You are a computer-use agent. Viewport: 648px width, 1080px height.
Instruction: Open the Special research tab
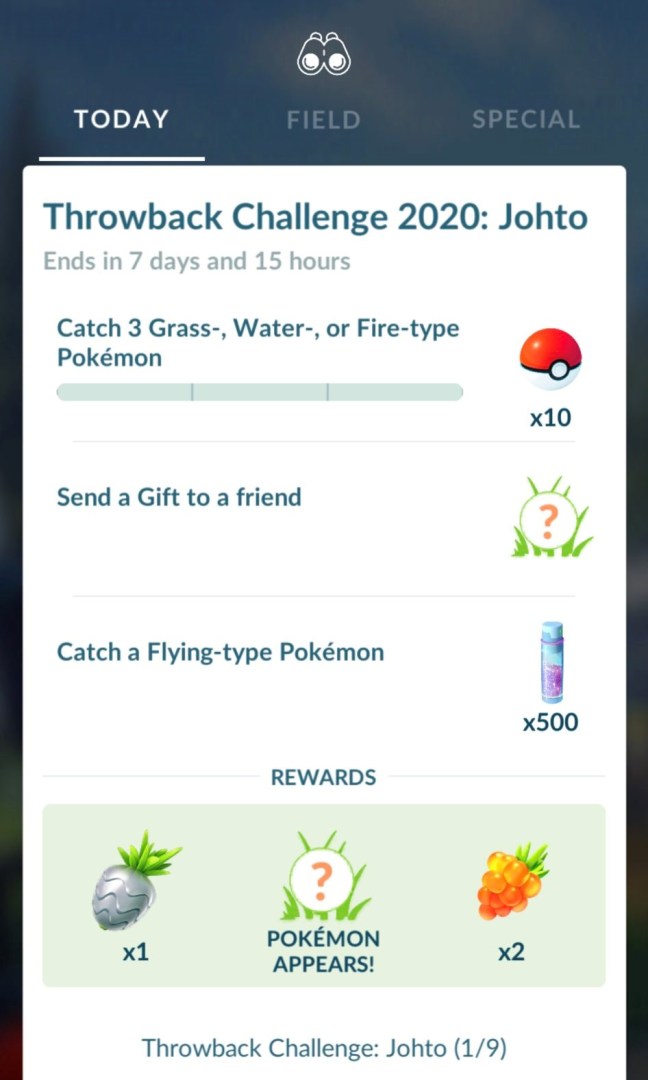(526, 120)
